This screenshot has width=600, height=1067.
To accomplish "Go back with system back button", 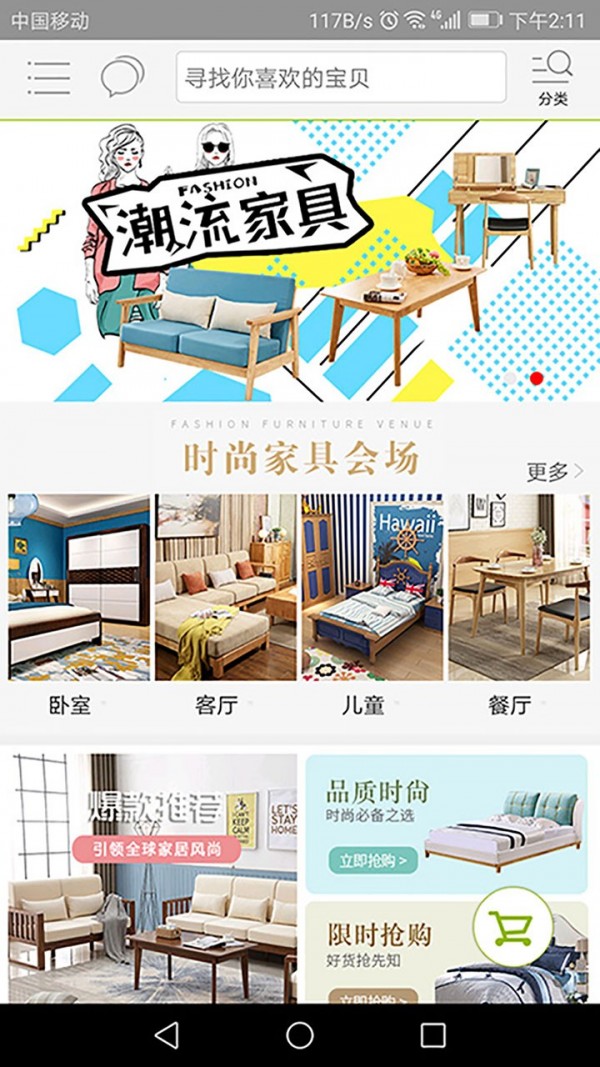I will (167, 1035).
